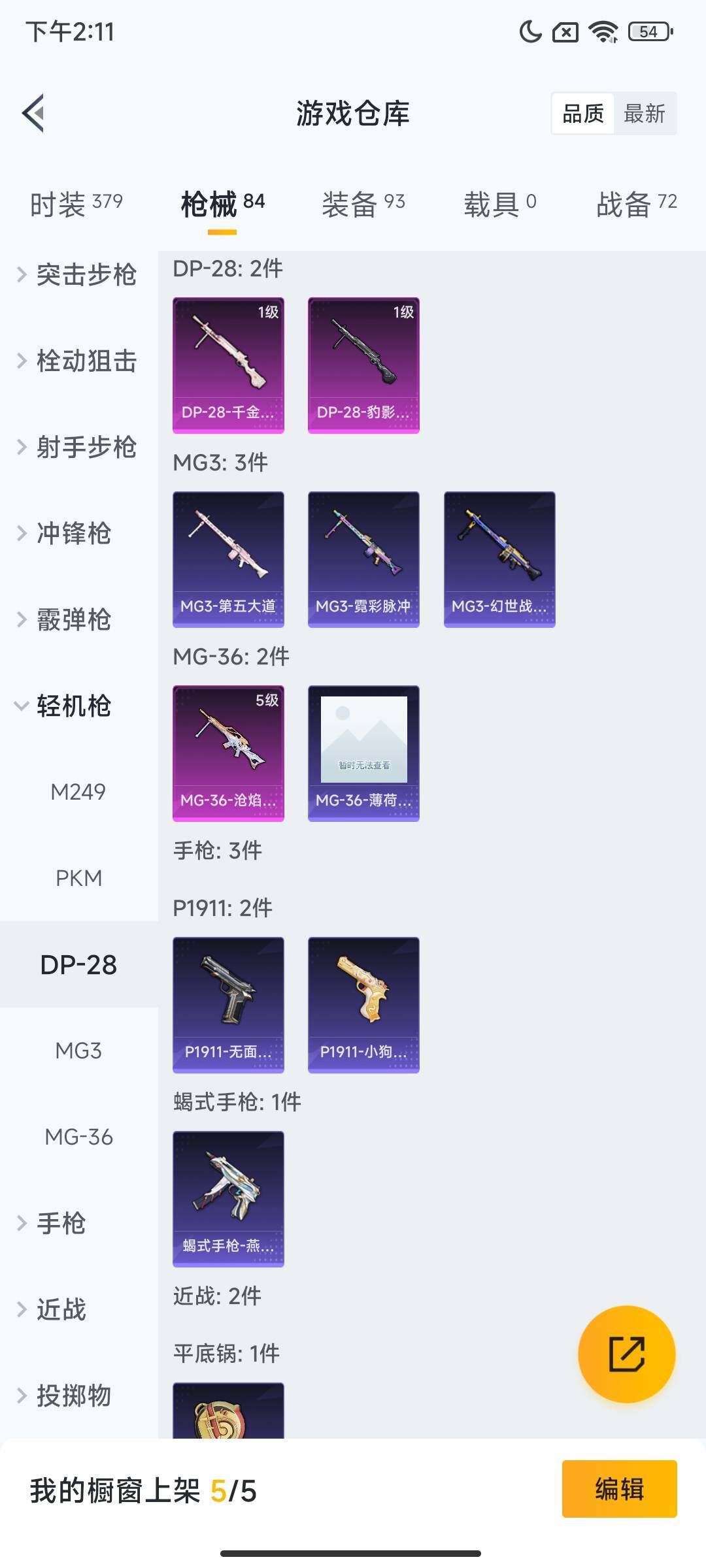706x1568 pixels.
Task: Select PKM in the side list
Action: point(78,878)
